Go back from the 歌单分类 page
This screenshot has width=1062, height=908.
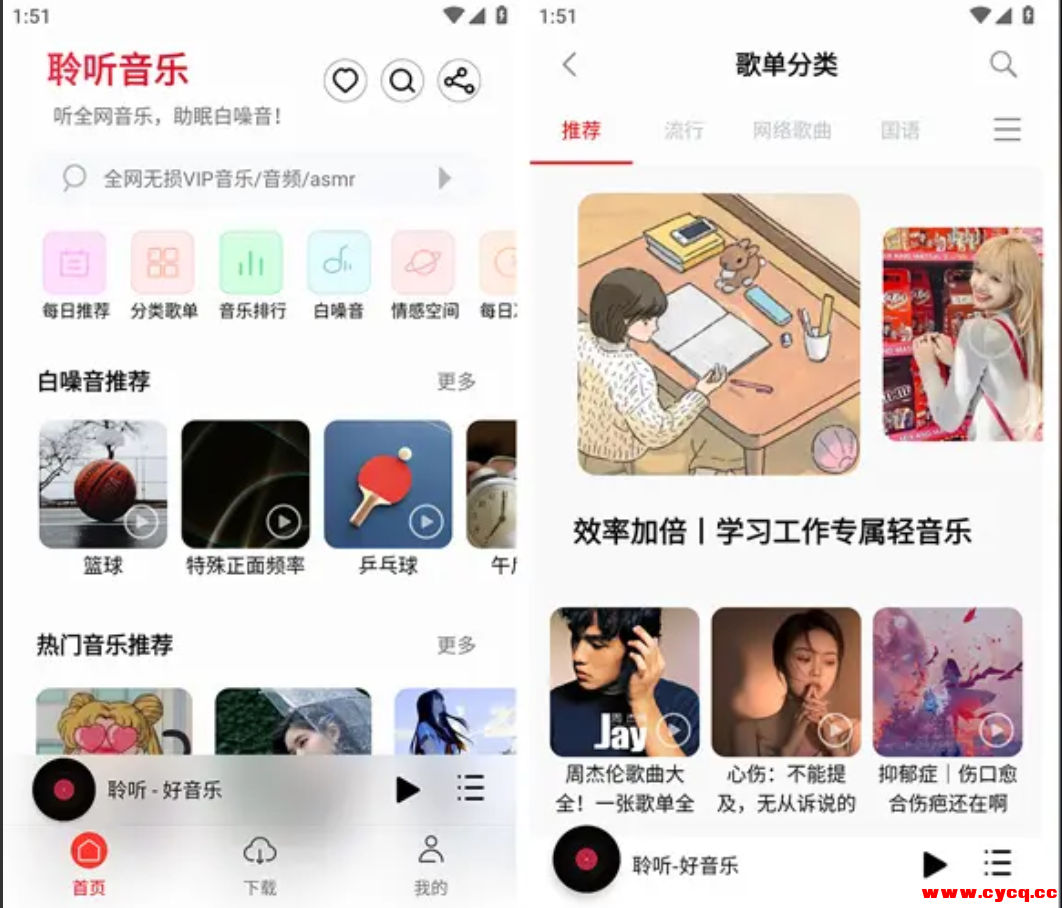[x=570, y=65]
